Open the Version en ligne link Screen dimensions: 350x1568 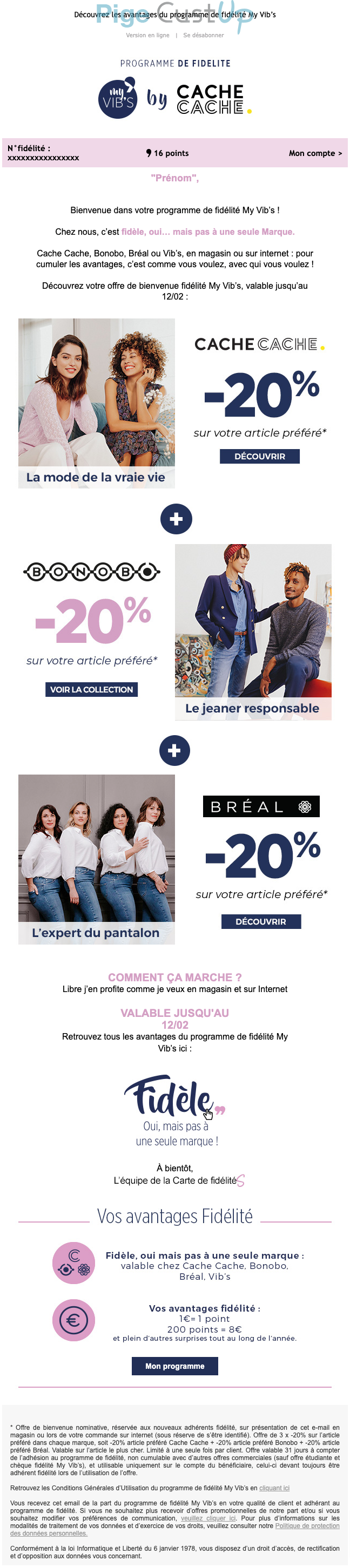tap(147, 35)
